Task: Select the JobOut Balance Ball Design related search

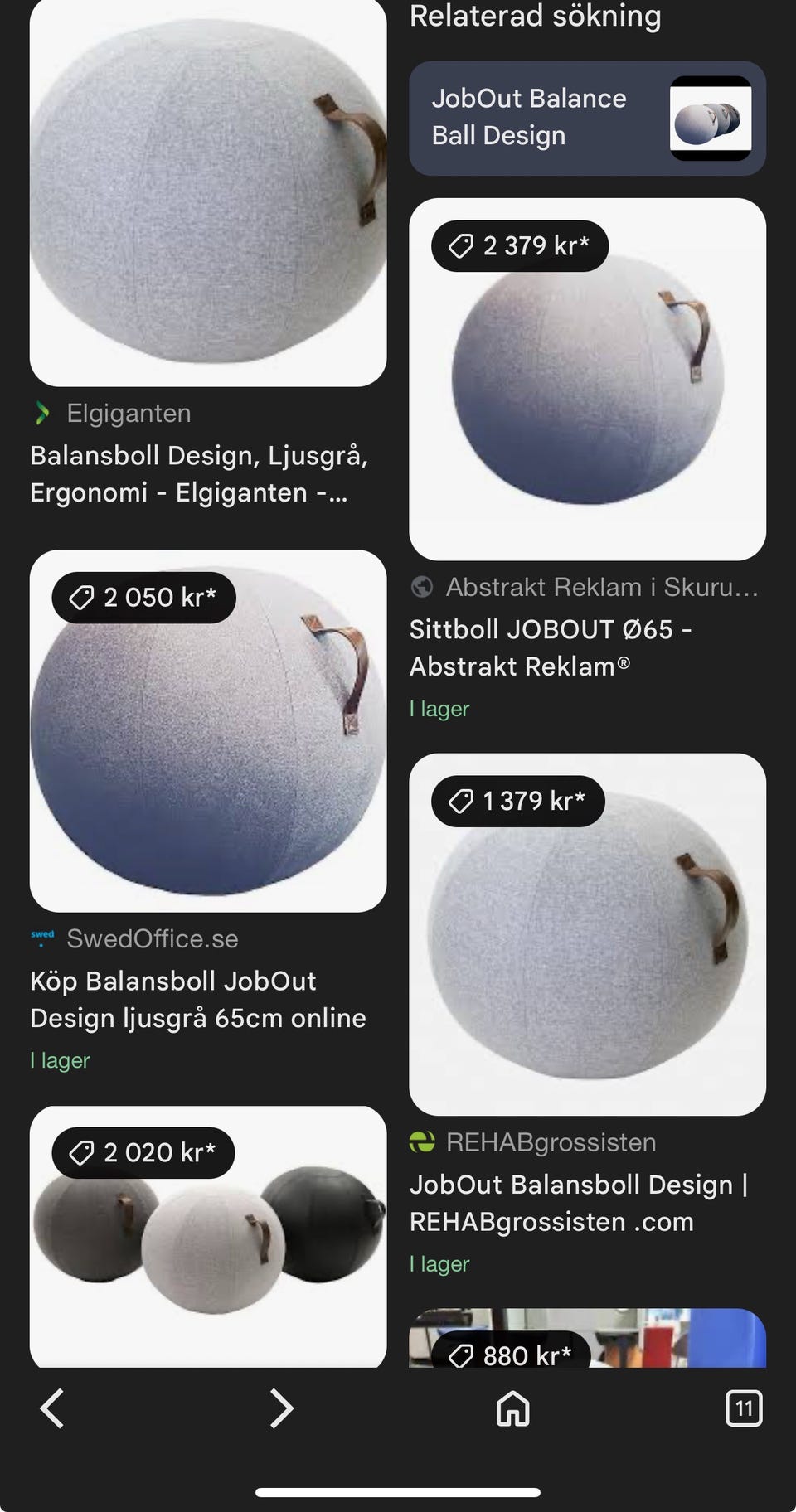Action: [x=528, y=116]
